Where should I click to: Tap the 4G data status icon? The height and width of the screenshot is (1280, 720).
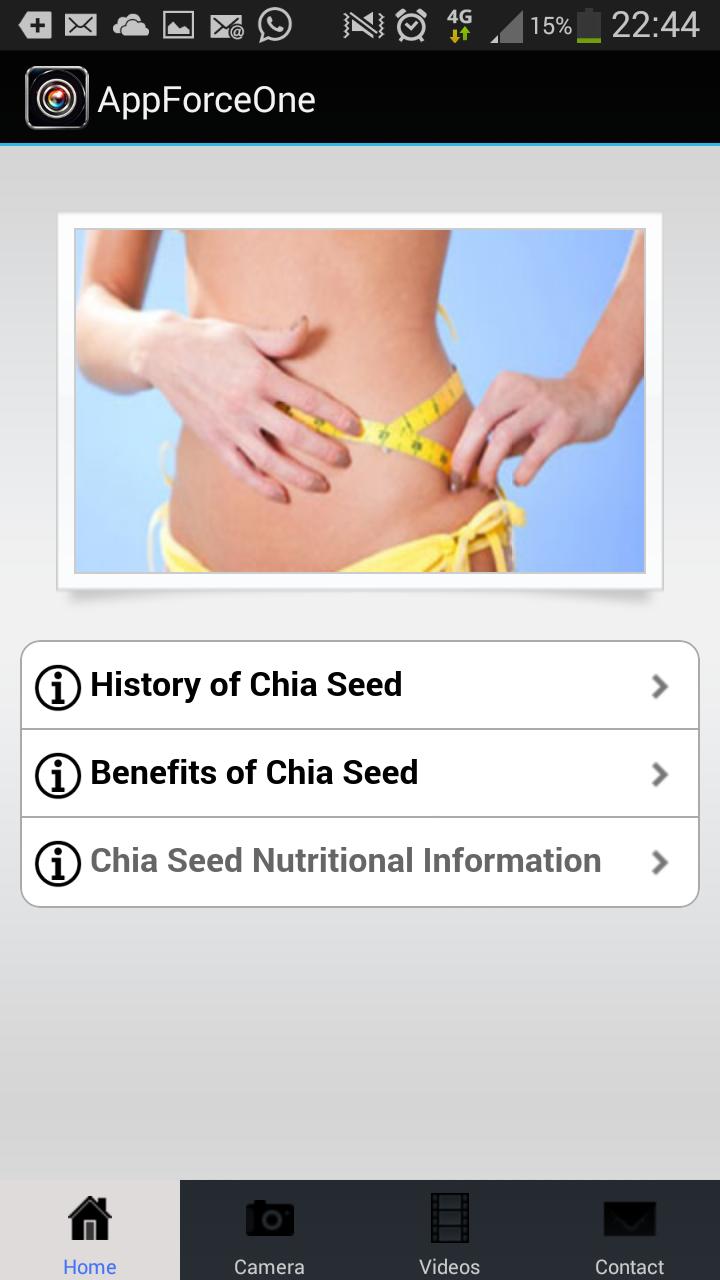coord(459,24)
